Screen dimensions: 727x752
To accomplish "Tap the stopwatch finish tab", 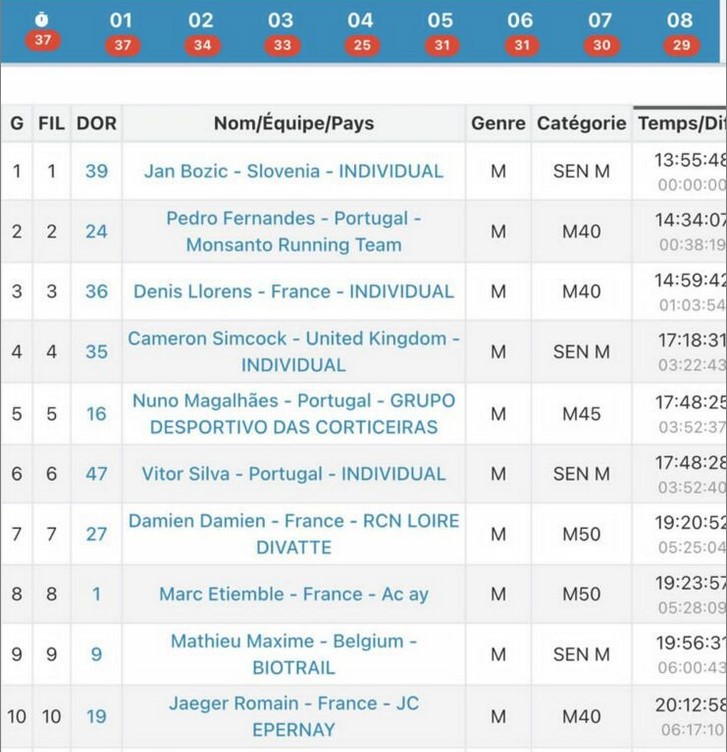I will [42, 30].
